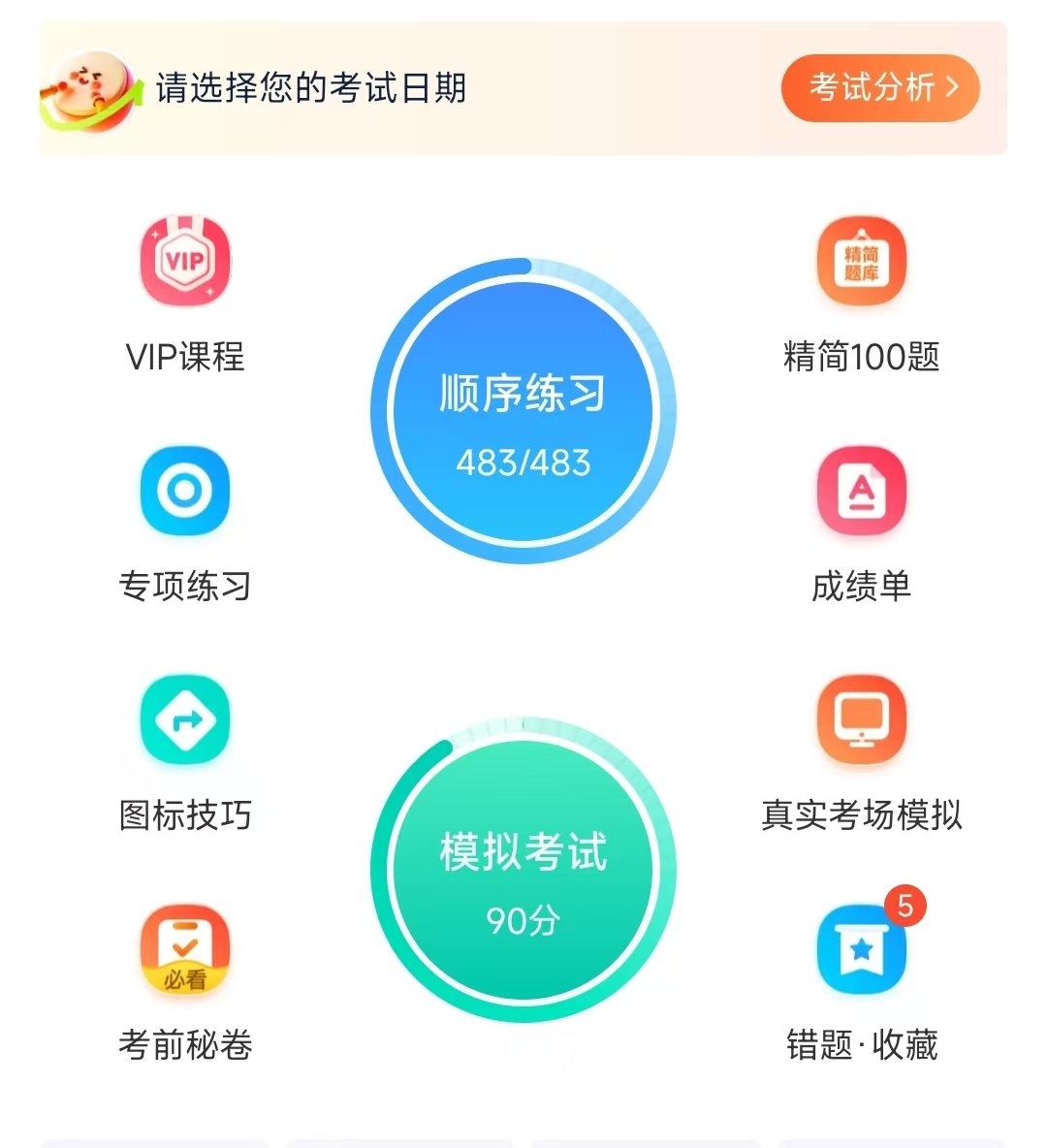Start 顺序练习 sequential practice

pyautogui.click(x=523, y=411)
